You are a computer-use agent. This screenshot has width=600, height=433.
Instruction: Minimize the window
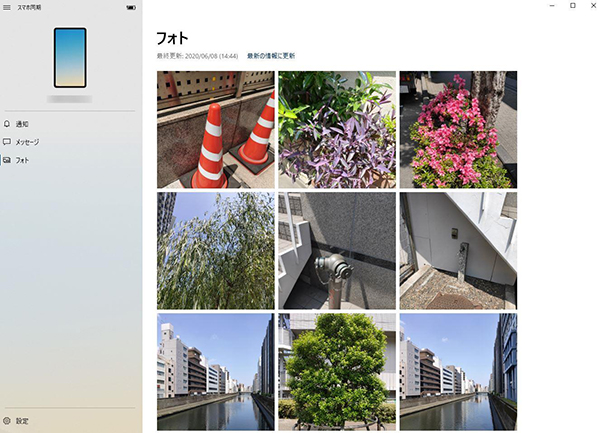pyautogui.click(x=554, y=6)
